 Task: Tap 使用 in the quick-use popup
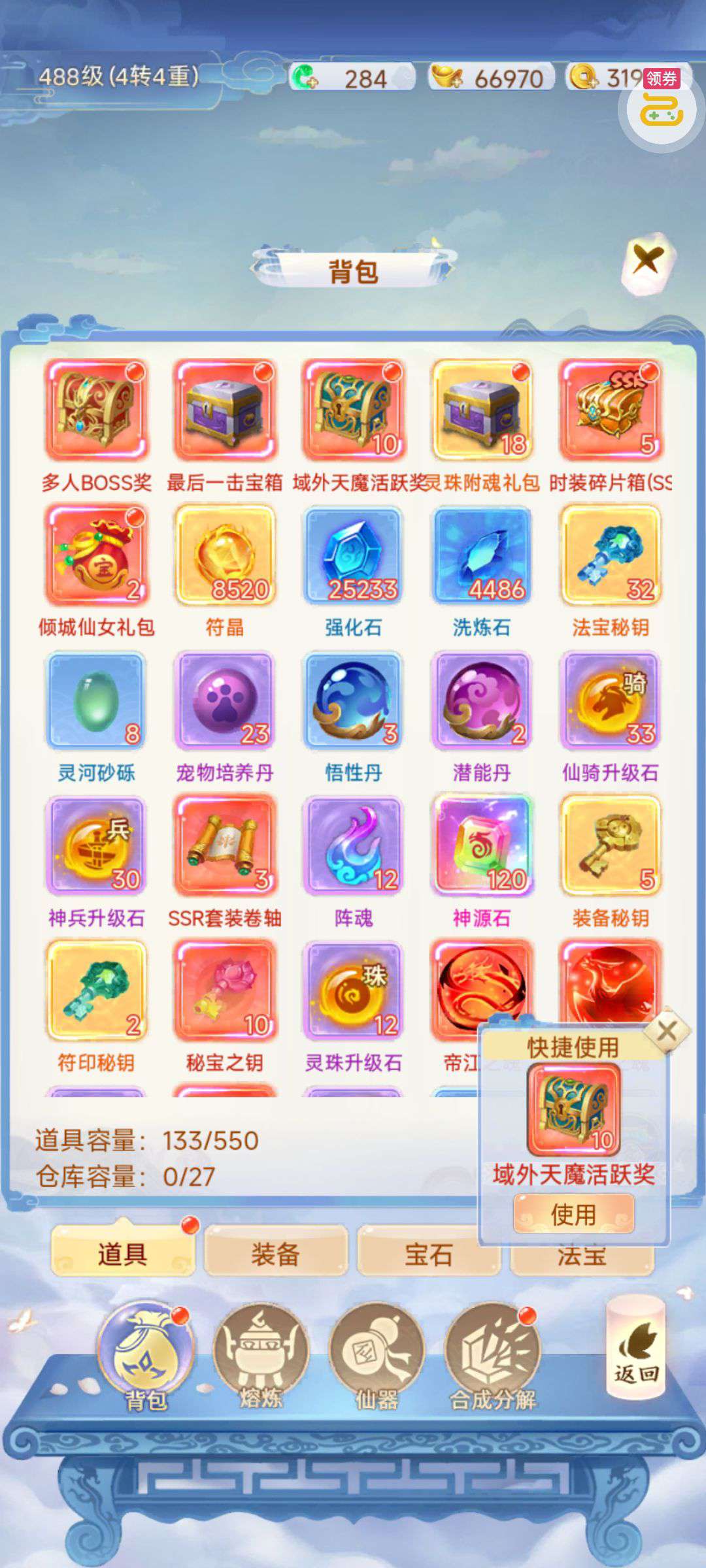tap(573, 1215)
